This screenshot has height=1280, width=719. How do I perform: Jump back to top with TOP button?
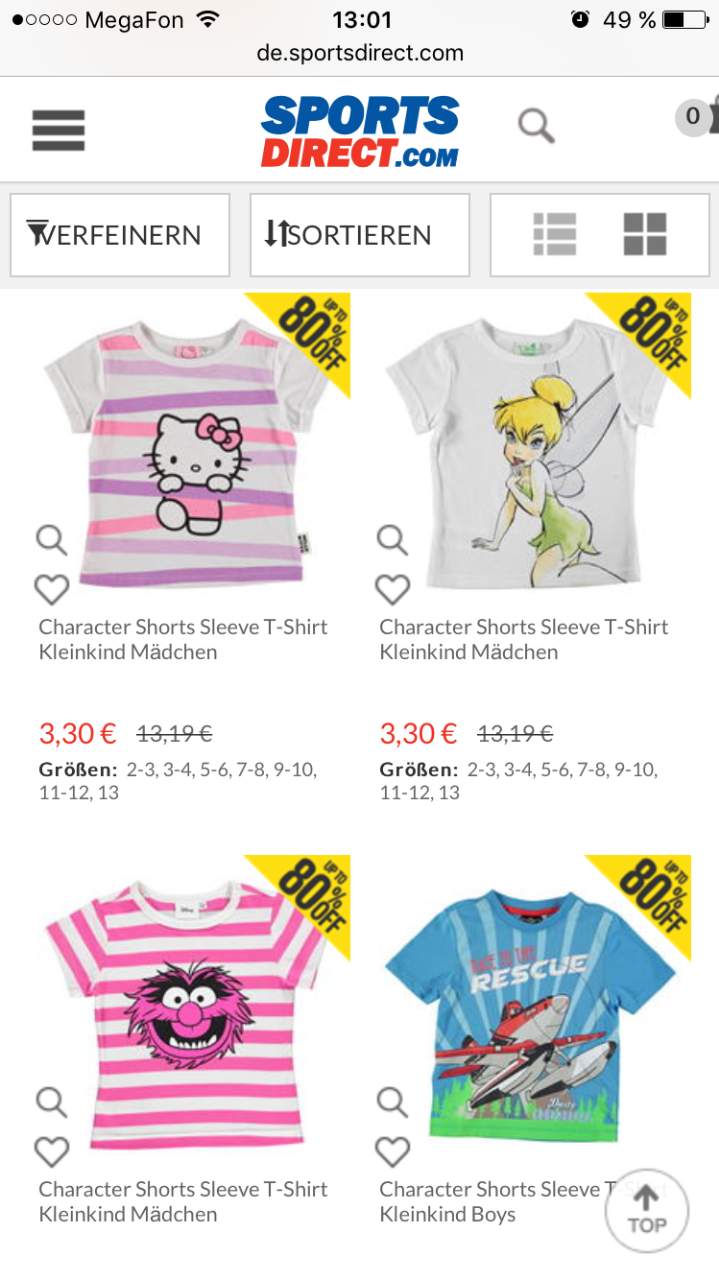coord(647,1211)
